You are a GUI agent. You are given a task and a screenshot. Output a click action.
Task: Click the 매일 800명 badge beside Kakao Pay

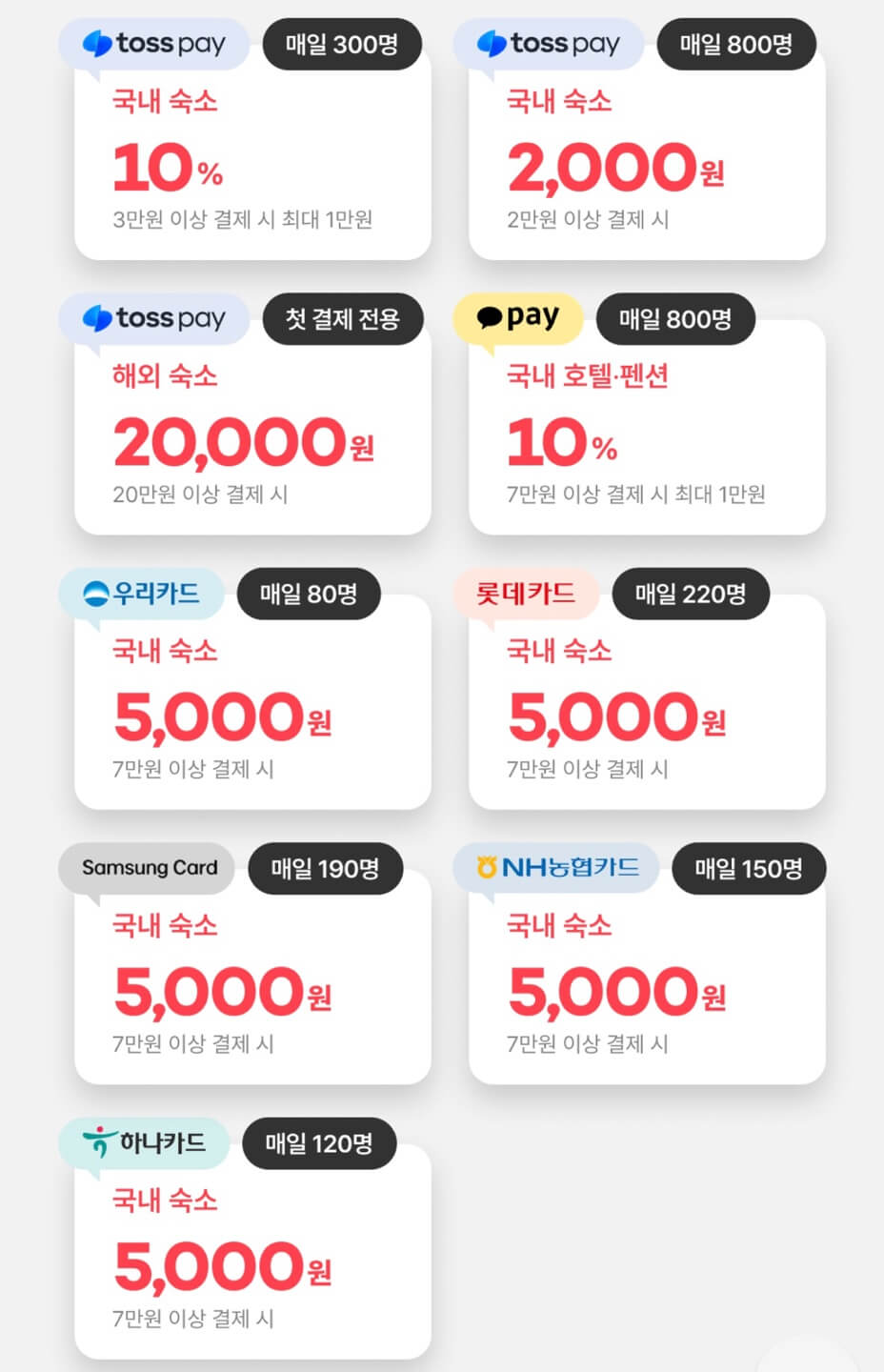(x=675, y=318)
